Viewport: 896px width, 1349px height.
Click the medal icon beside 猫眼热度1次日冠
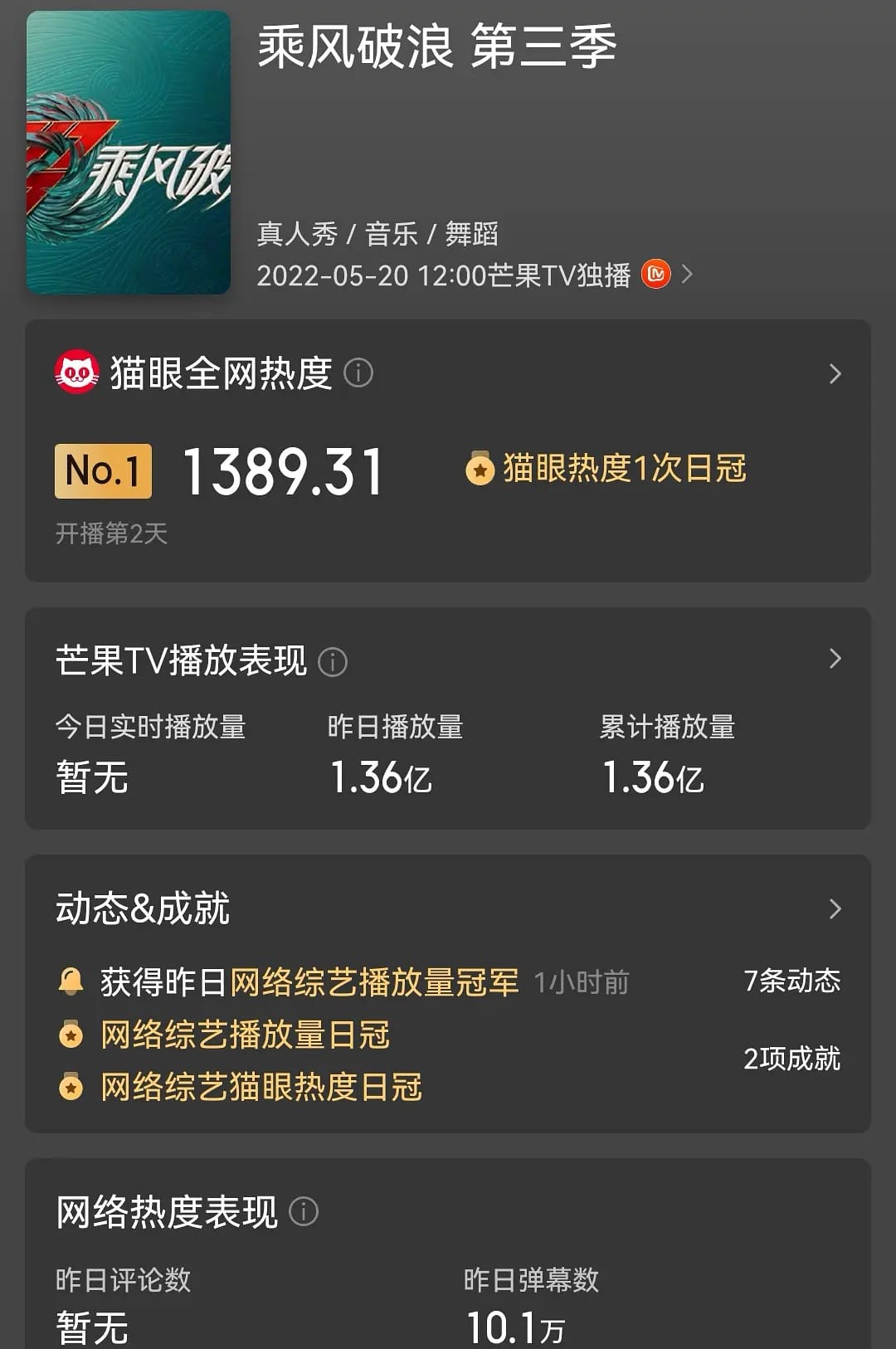[x=481, y=470]
